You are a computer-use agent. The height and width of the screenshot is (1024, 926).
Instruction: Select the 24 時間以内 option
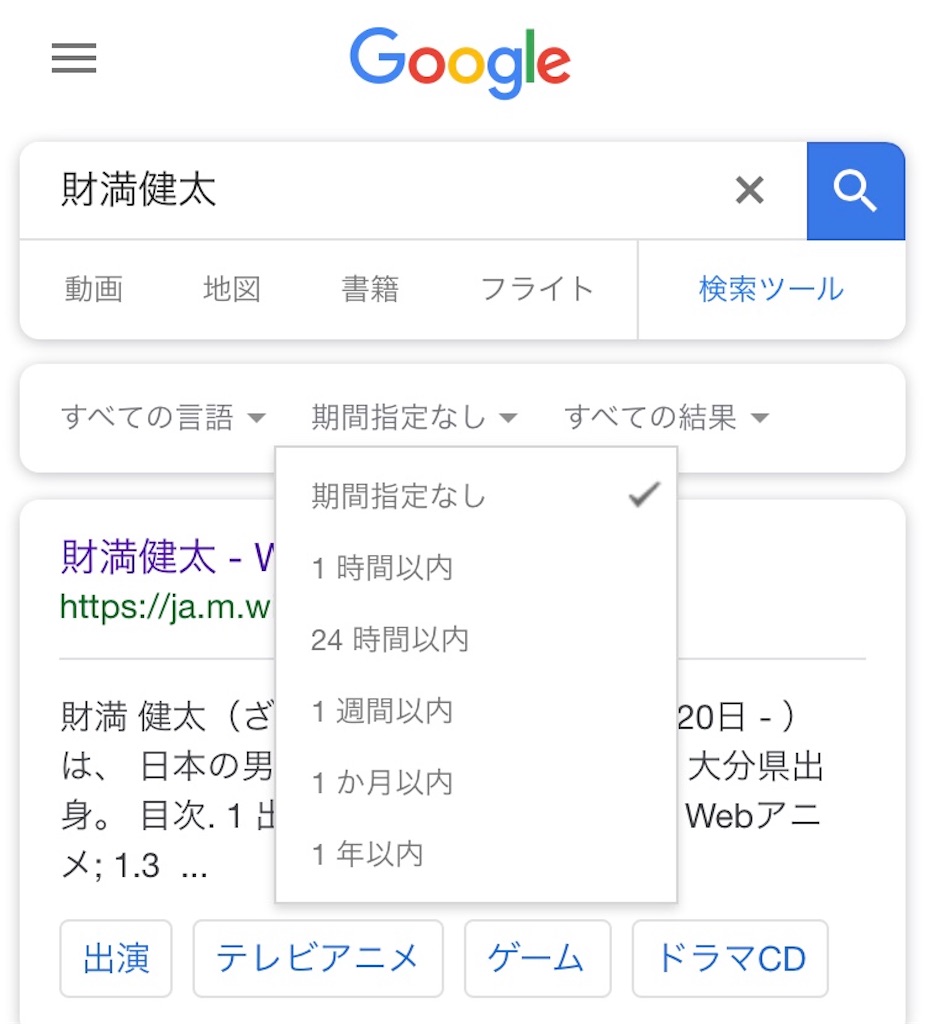pos(390,640)
